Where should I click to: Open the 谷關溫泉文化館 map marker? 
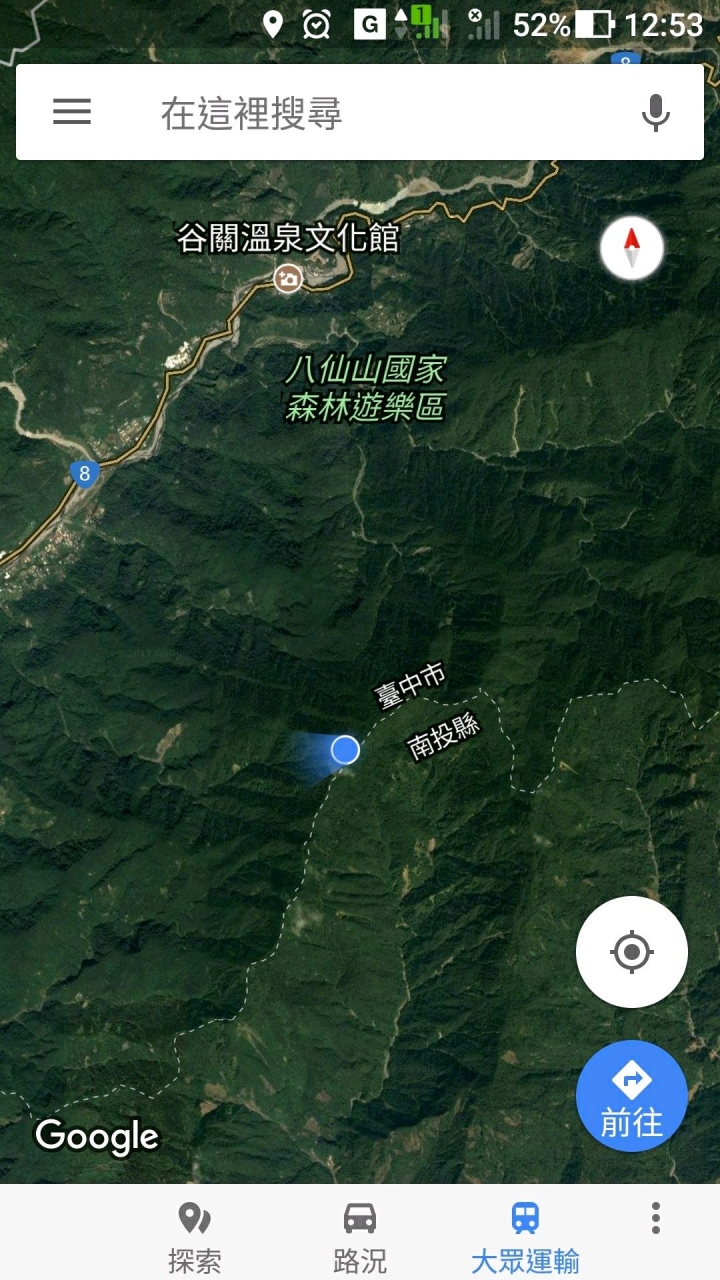click(288, 278)
